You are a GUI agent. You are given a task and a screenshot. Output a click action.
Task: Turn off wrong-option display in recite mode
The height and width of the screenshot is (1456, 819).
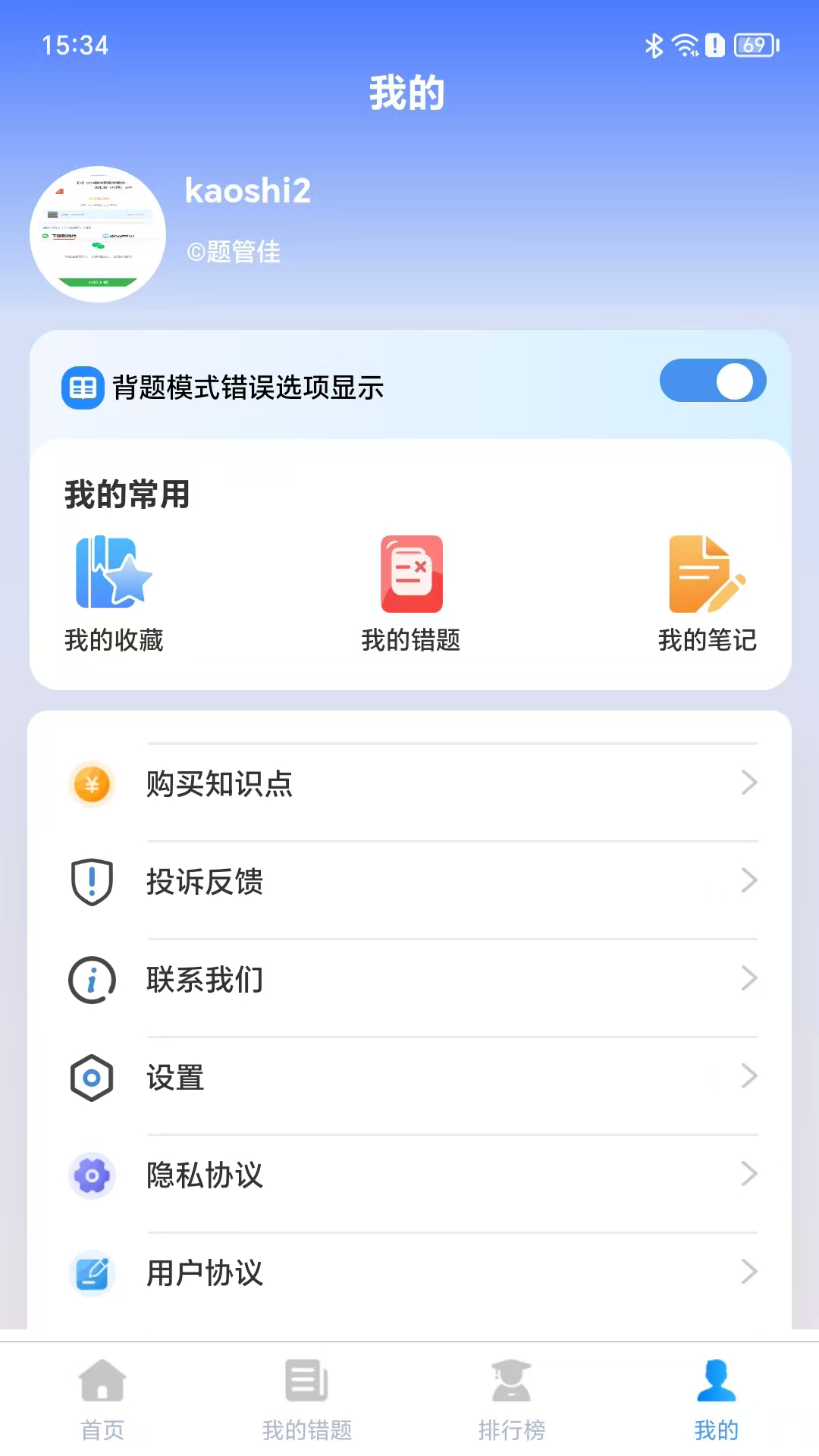click(x=711, y=382)
